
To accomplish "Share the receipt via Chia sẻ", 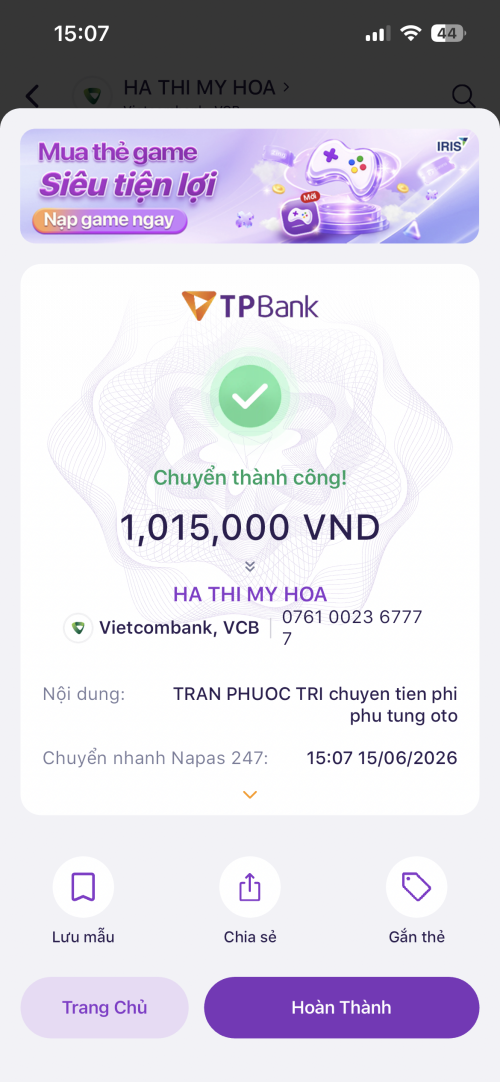I will [250, 887].
